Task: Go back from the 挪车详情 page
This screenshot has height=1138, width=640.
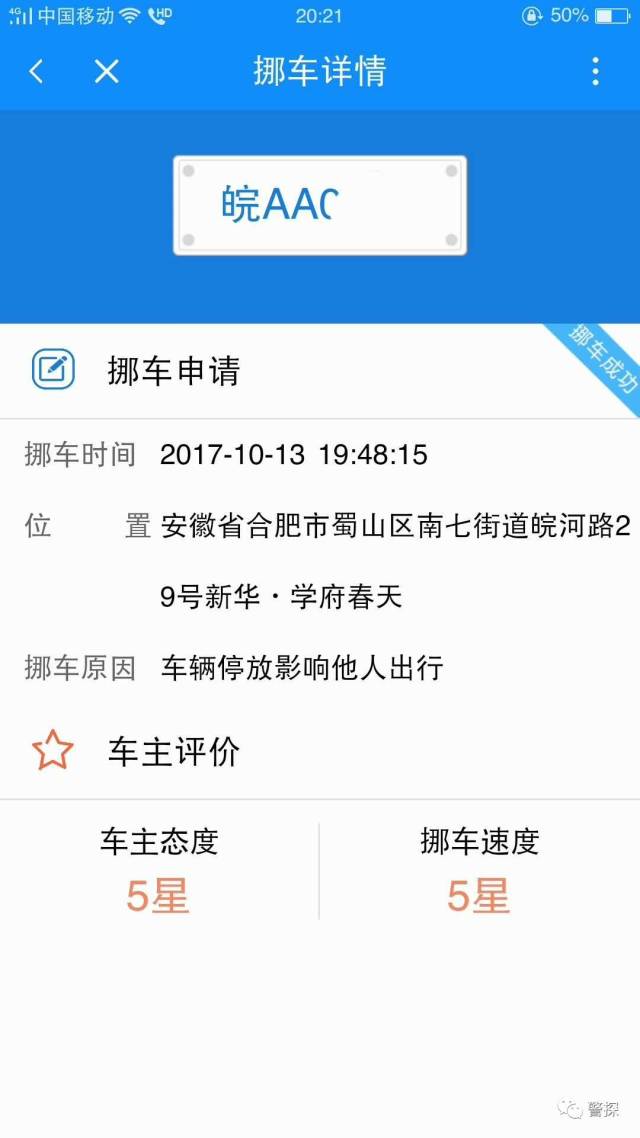Action: [x=37, y=71]
